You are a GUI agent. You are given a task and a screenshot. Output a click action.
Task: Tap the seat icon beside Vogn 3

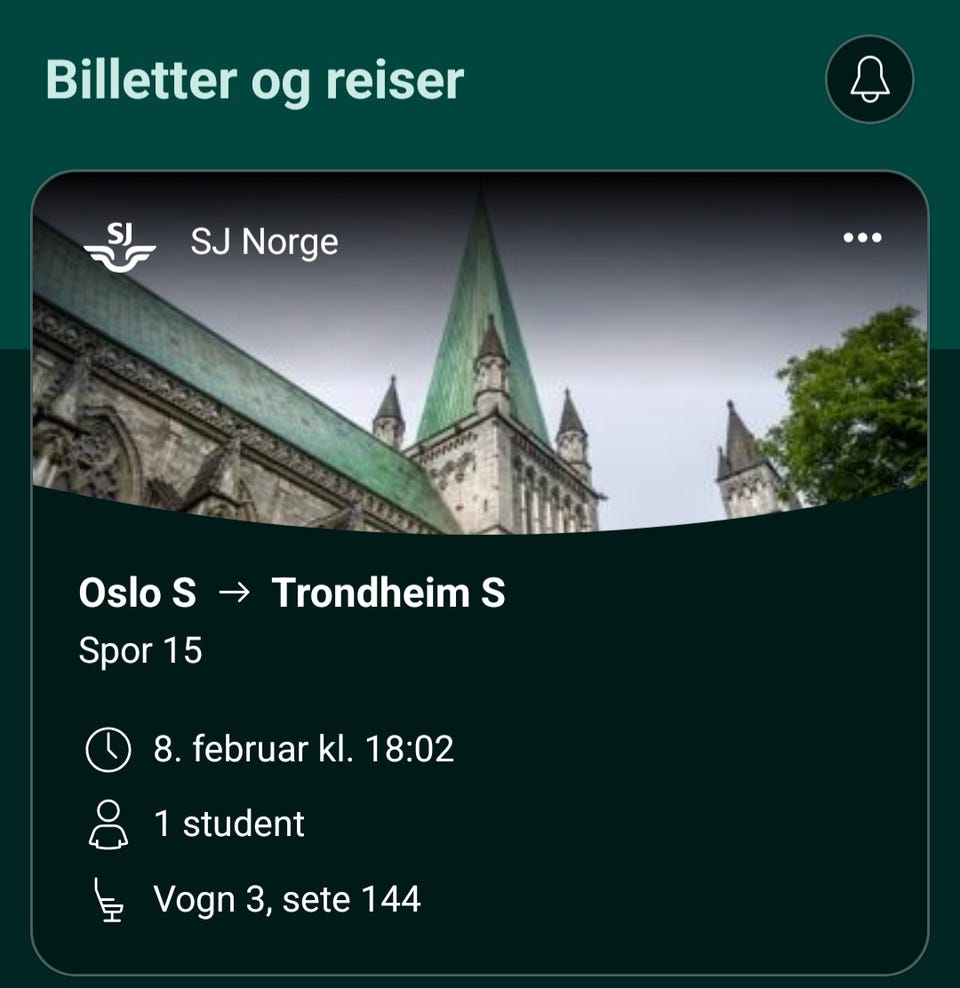pos(110,898)
